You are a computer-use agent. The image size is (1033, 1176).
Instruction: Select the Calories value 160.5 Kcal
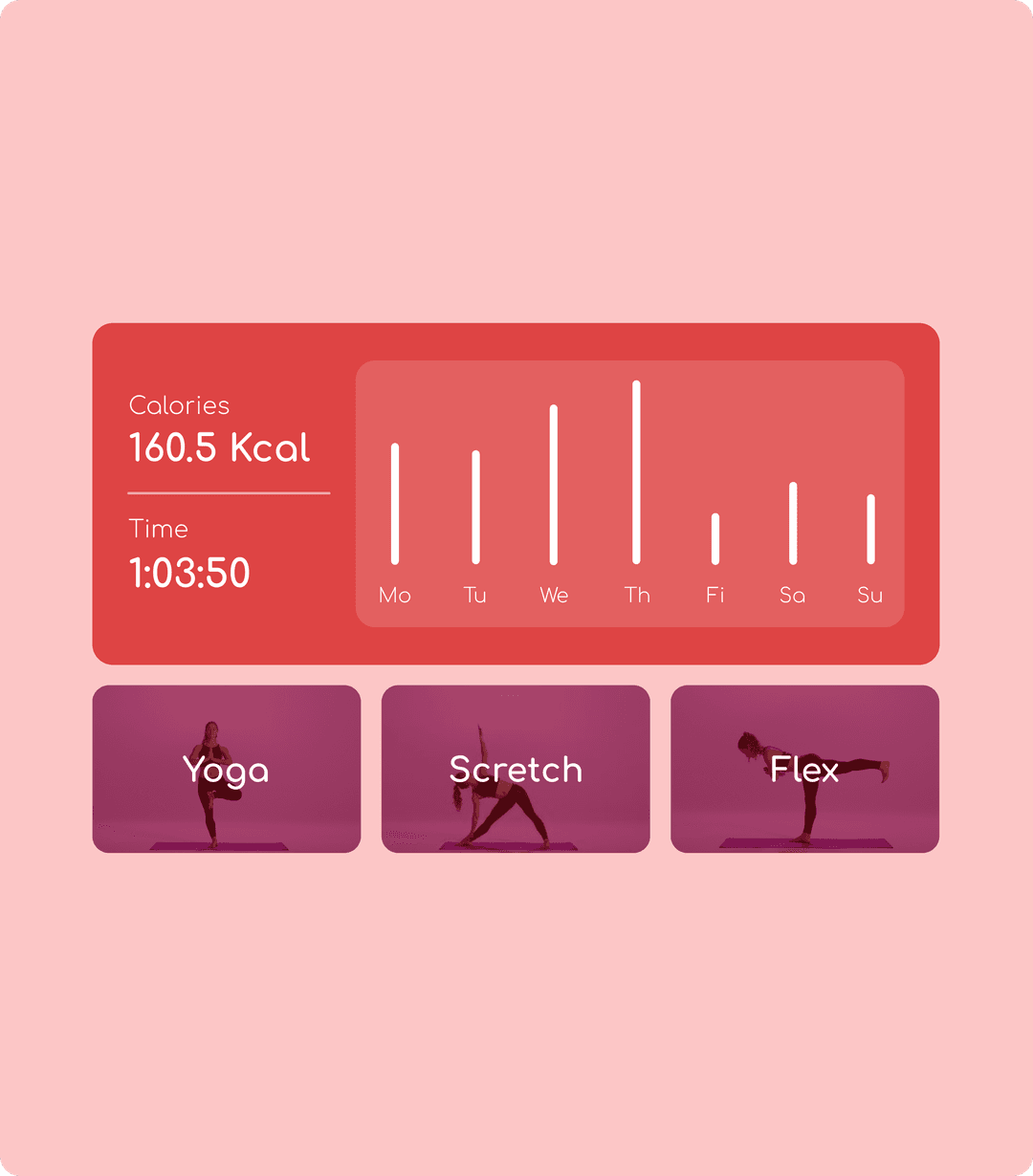pos(219,447)
